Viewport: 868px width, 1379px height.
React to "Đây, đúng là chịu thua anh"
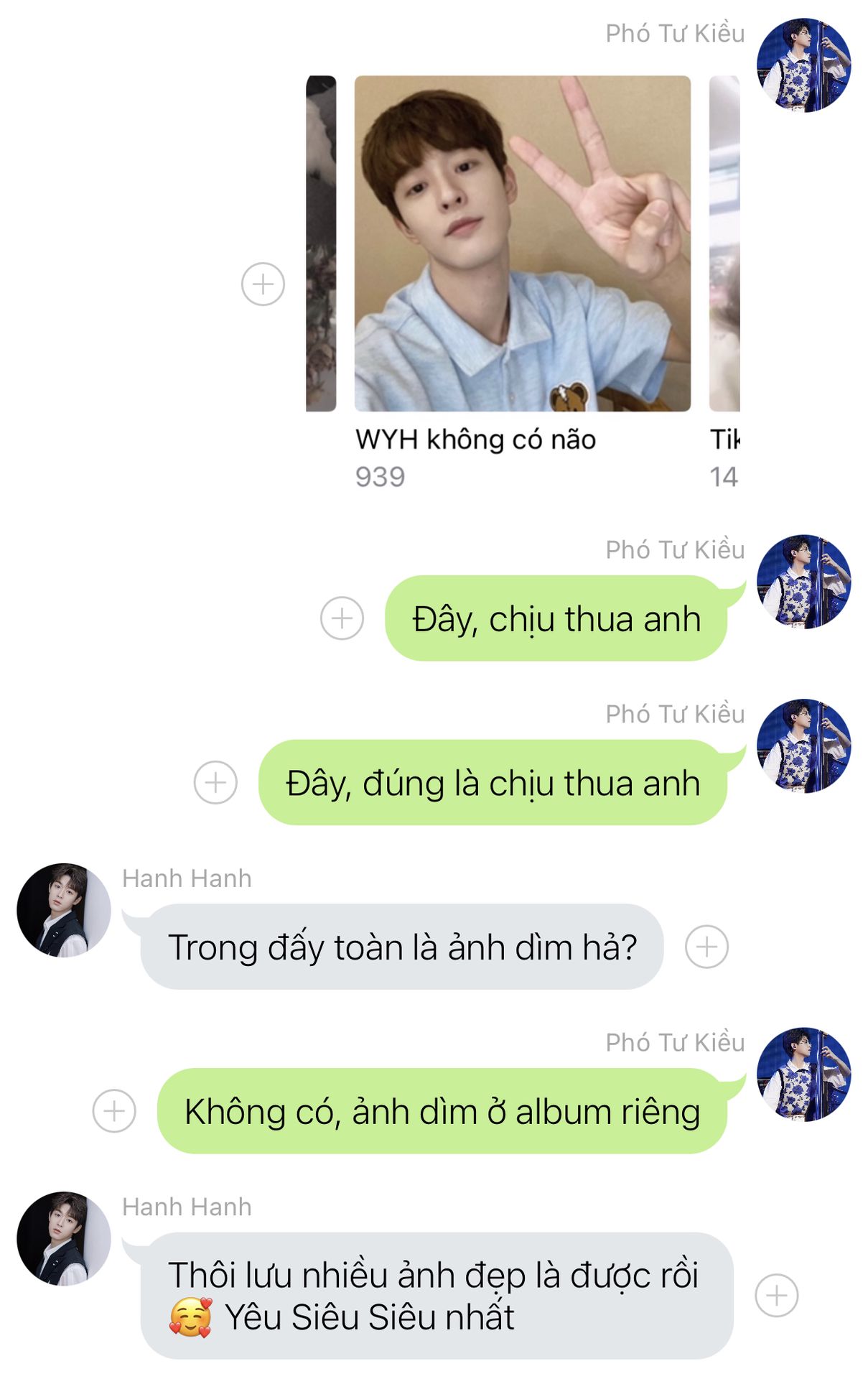tap(215, 782)
